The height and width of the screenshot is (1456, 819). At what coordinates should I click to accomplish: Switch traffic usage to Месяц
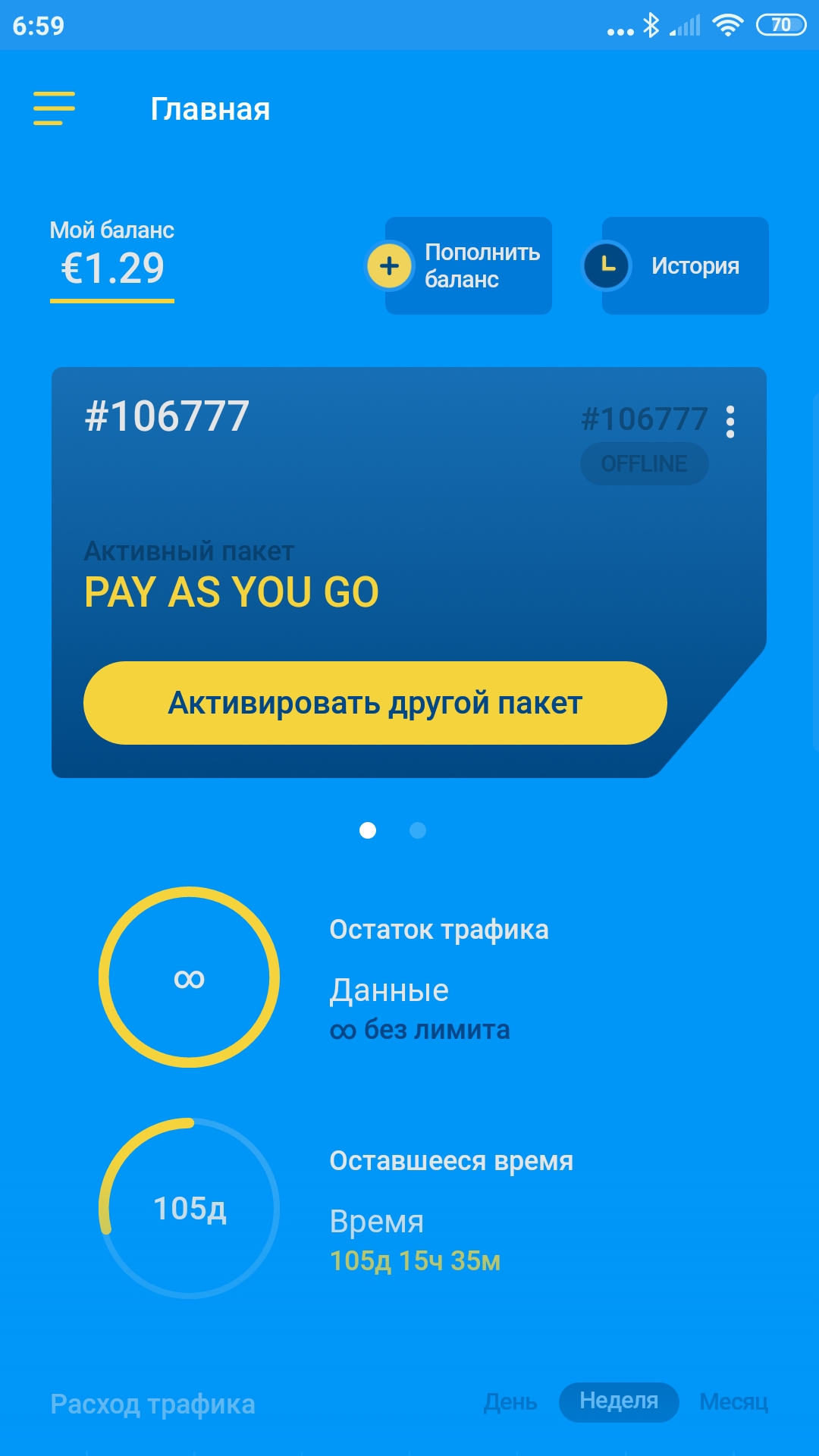tap(733, 1402)
